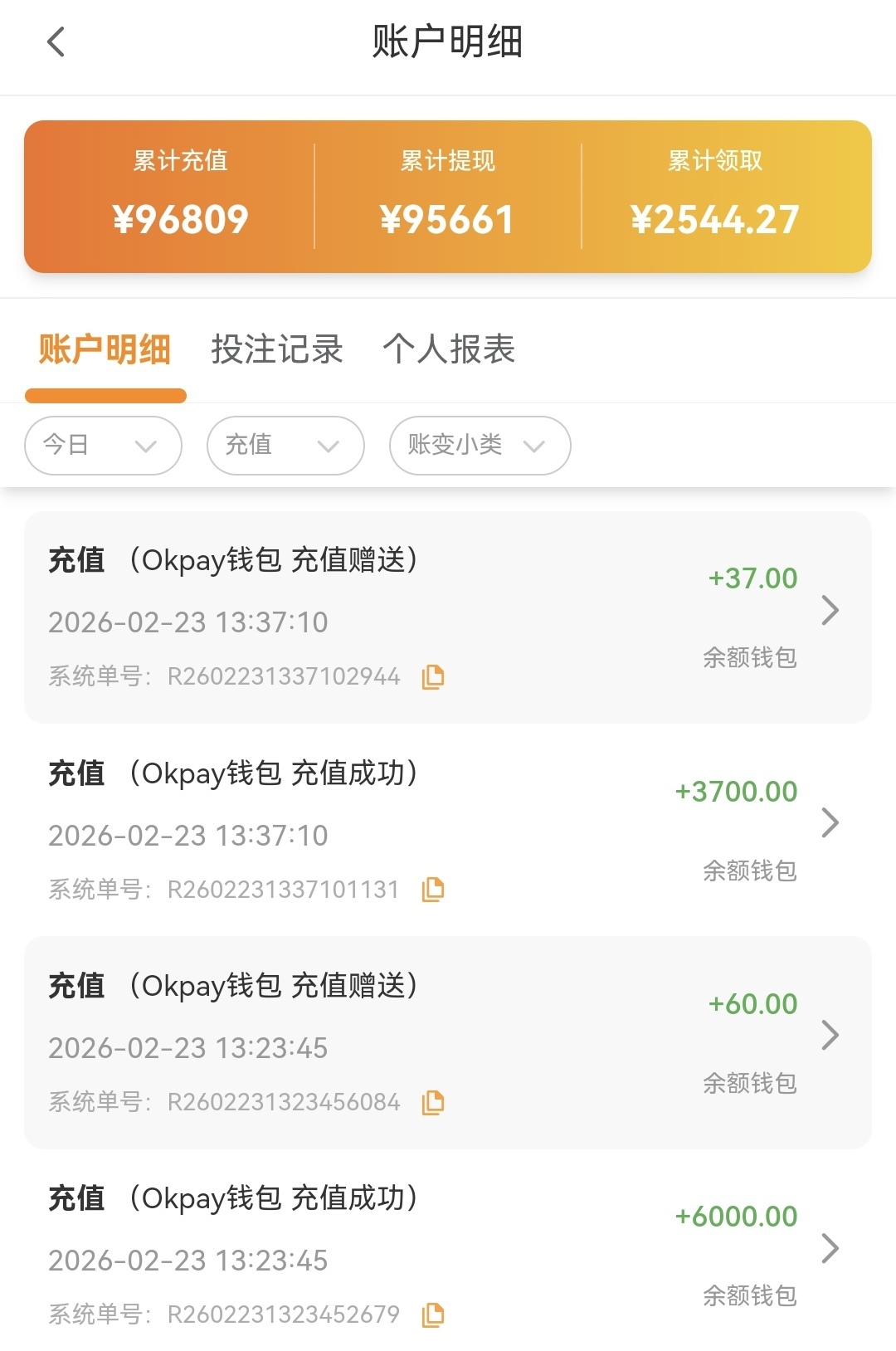The image size is (896, 1351).
Task: View details of the +3700.00 recharge
Action: 830,823
